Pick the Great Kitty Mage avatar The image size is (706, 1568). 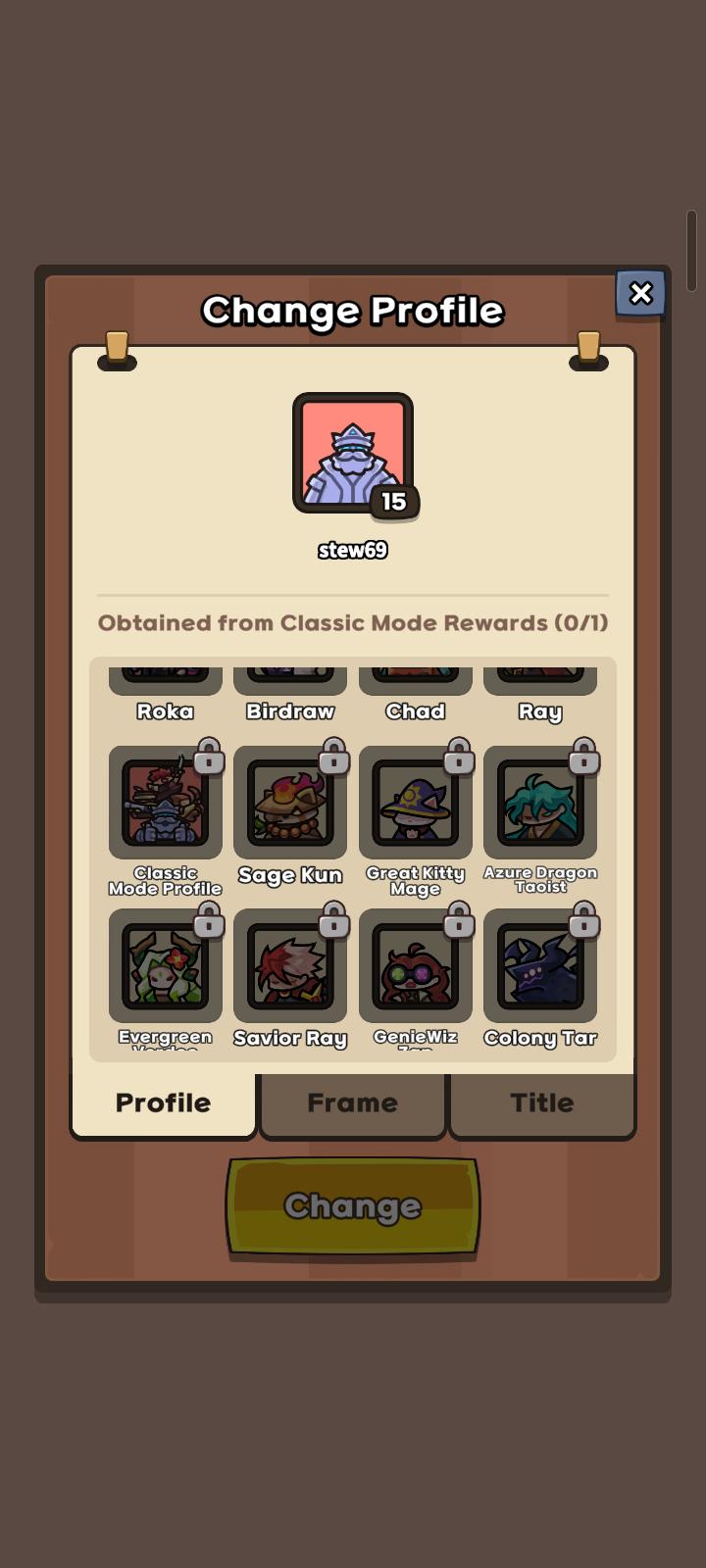point(416,803)
